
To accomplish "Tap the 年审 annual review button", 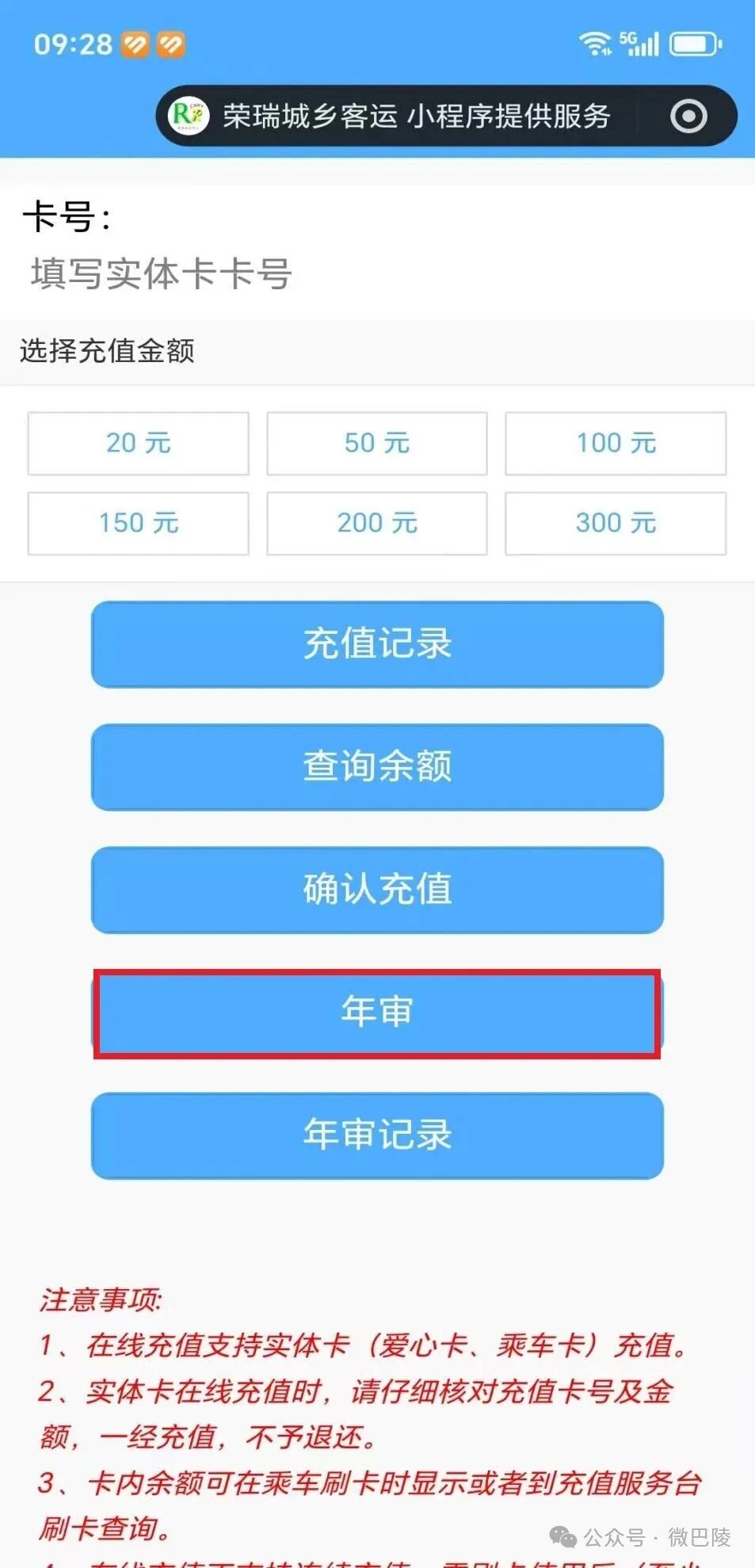I will click(377, 1013).
